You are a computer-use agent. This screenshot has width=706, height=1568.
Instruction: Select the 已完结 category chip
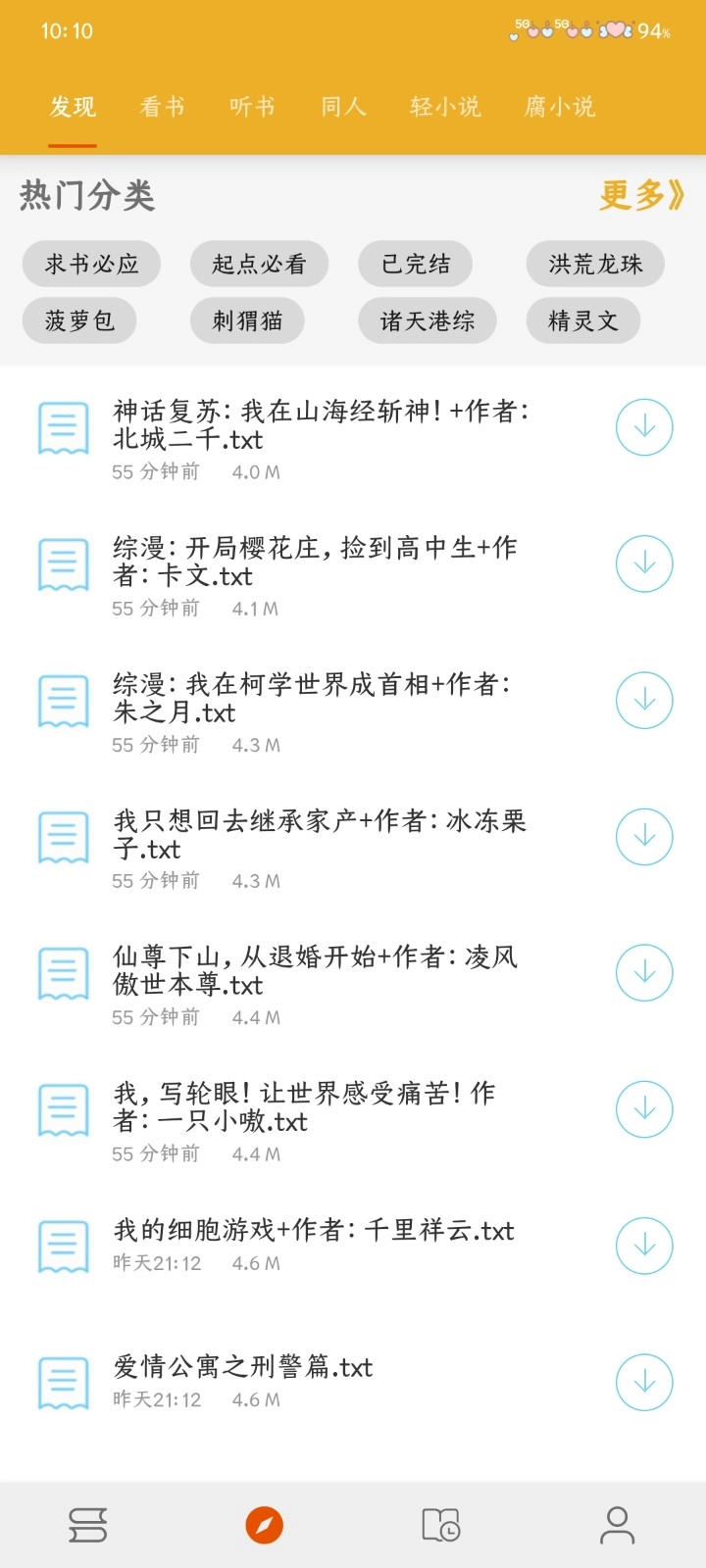pyautogui.click(x=416, y=264)
